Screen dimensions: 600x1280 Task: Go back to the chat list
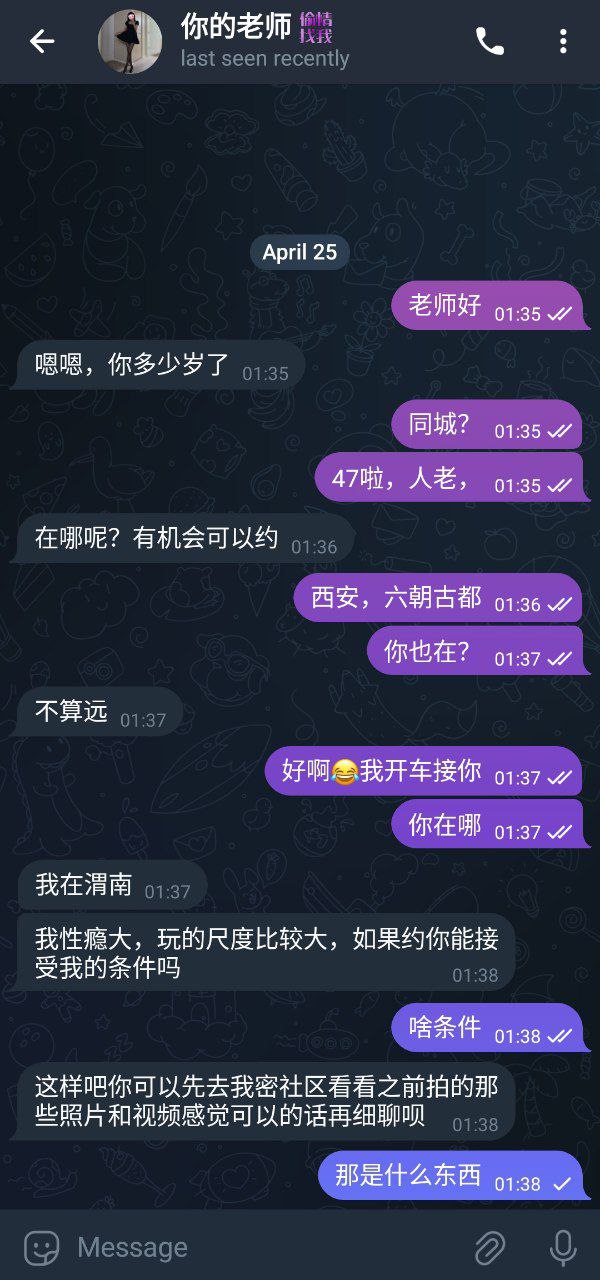pos(42,41)
